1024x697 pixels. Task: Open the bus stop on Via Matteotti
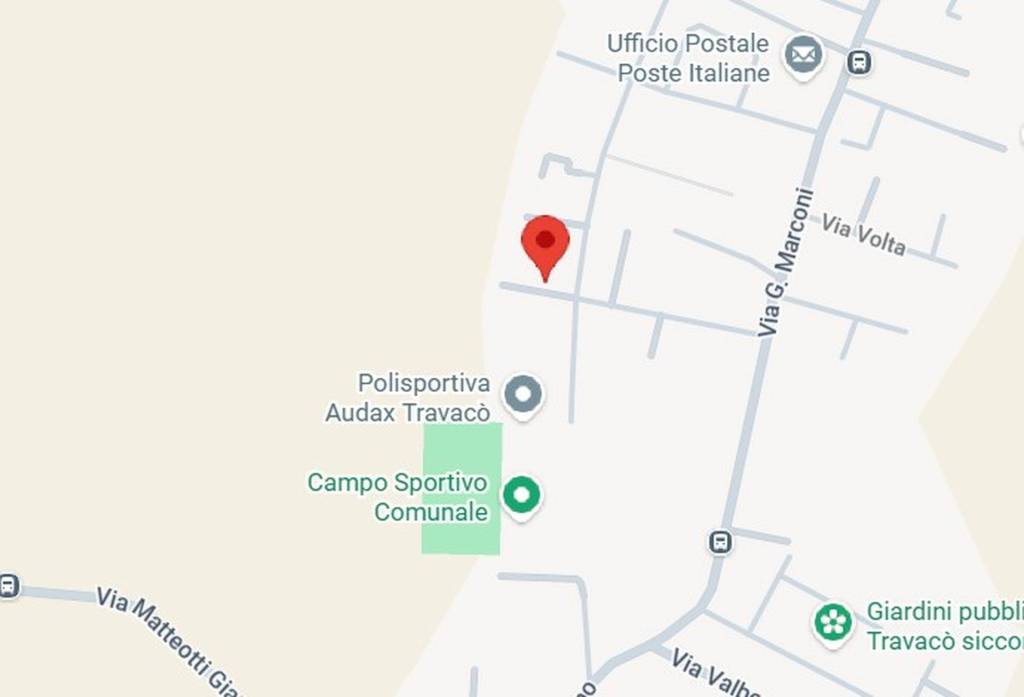tap(8, 585)
